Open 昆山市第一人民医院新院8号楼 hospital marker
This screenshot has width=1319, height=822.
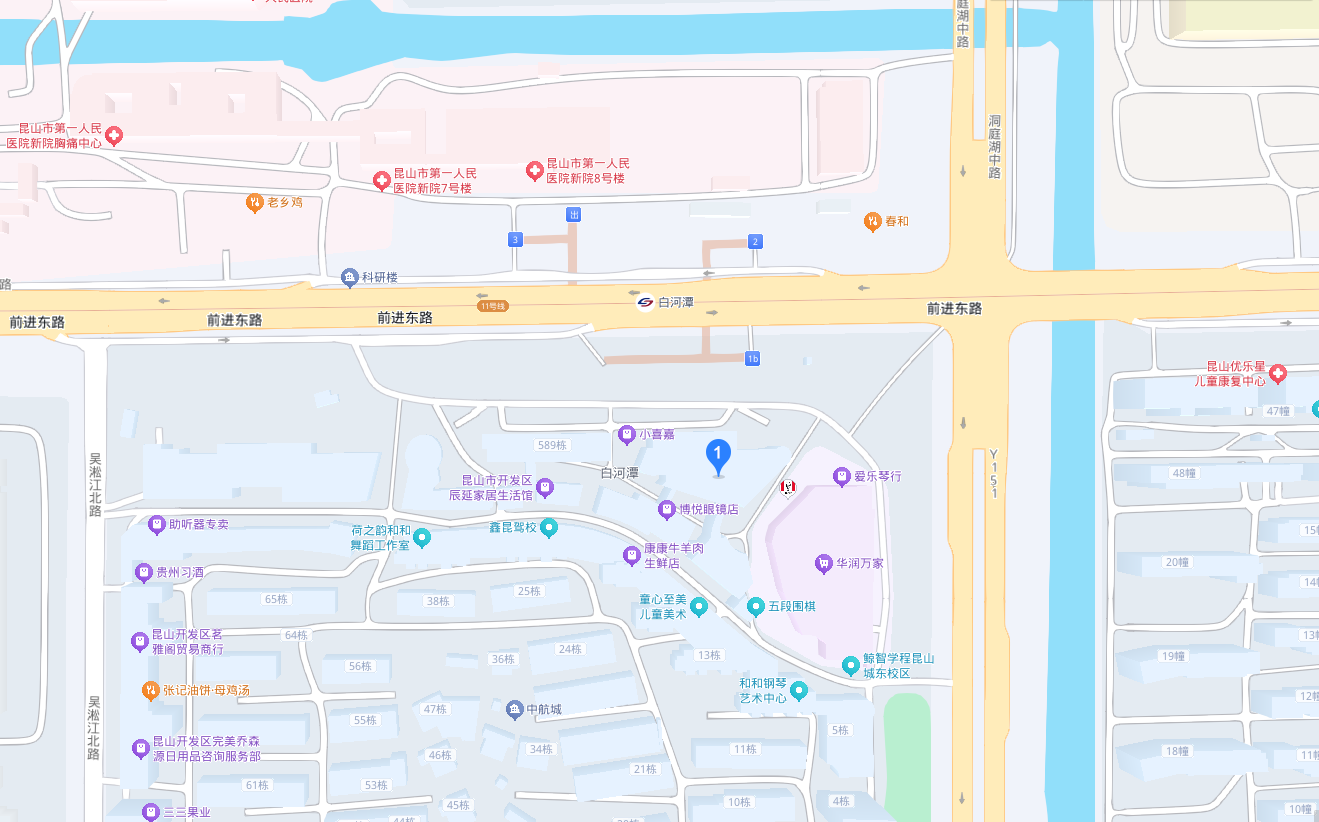click(x=535, y=171)
